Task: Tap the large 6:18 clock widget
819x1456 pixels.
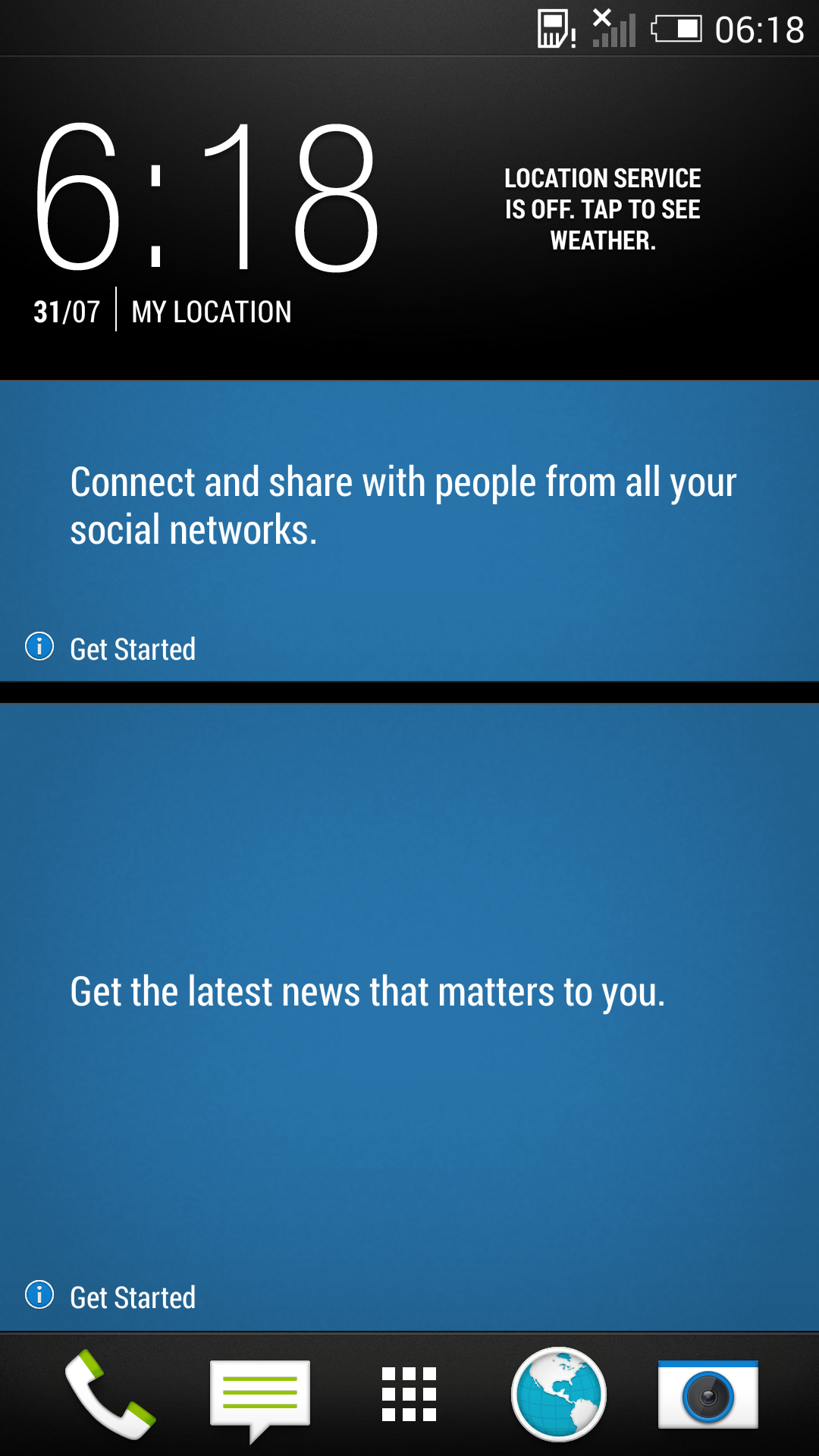Action: coord(206,199)
